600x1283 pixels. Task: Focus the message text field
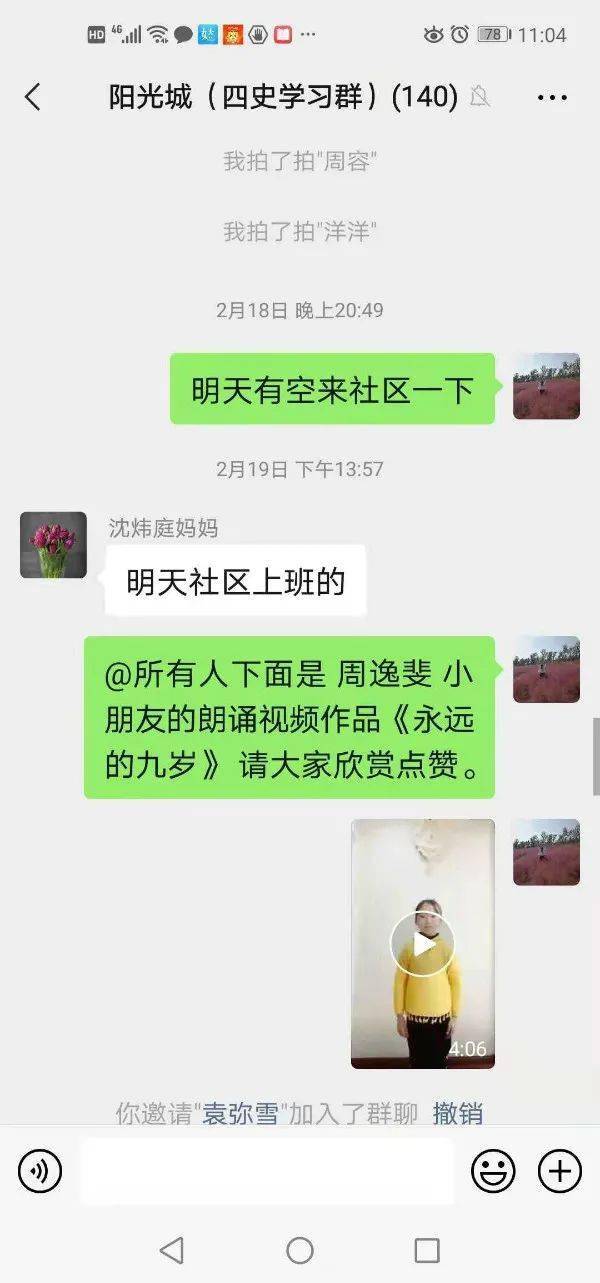[267, 1170]
